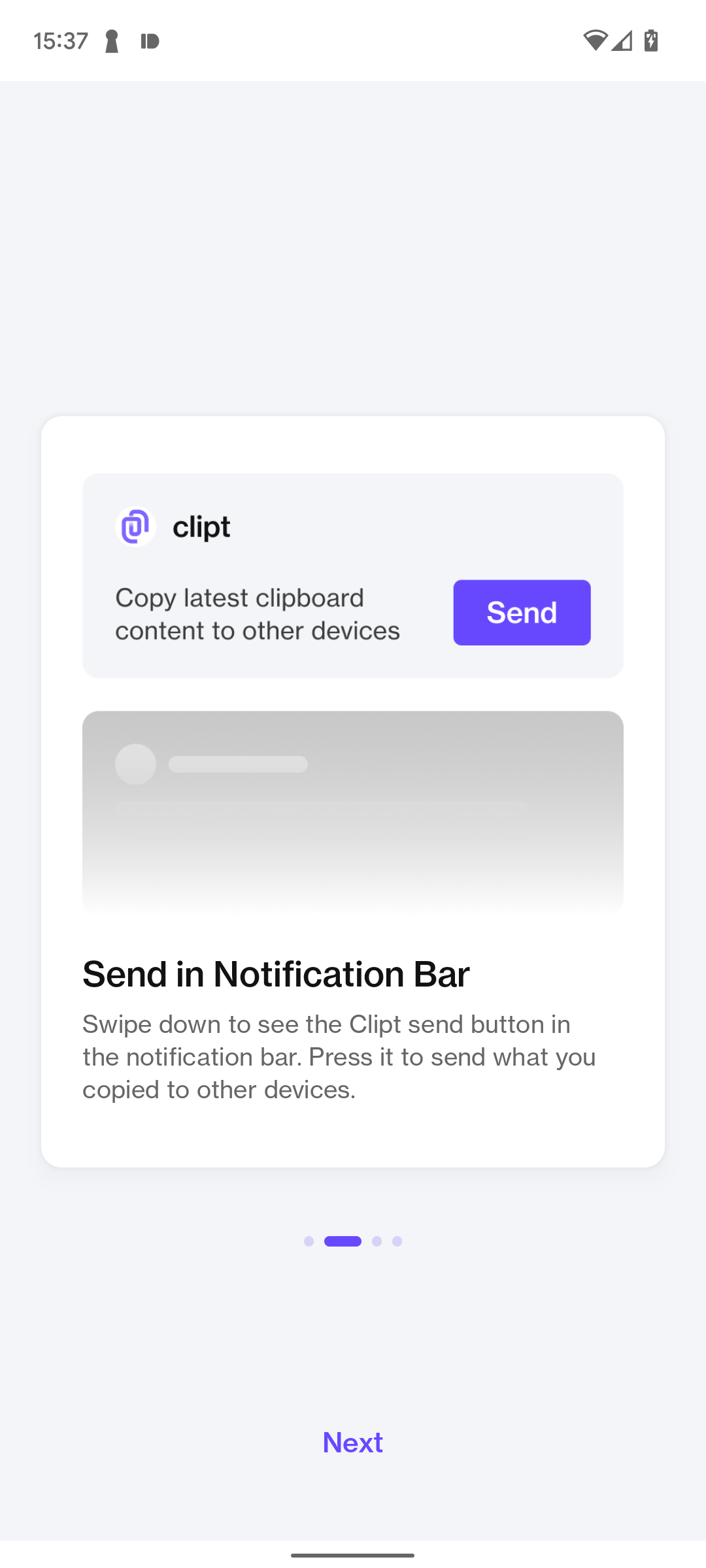Jump to the first page indicator dot

309,1241
